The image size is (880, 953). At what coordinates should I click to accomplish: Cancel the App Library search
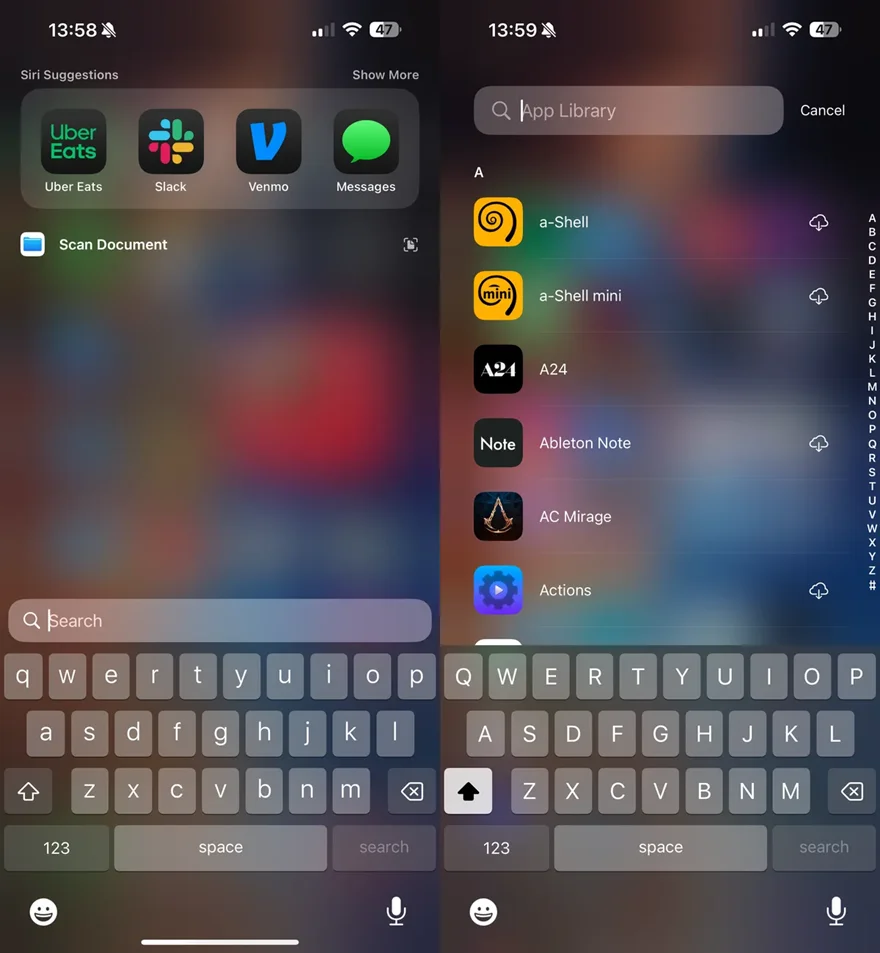(x=822, y=111)
